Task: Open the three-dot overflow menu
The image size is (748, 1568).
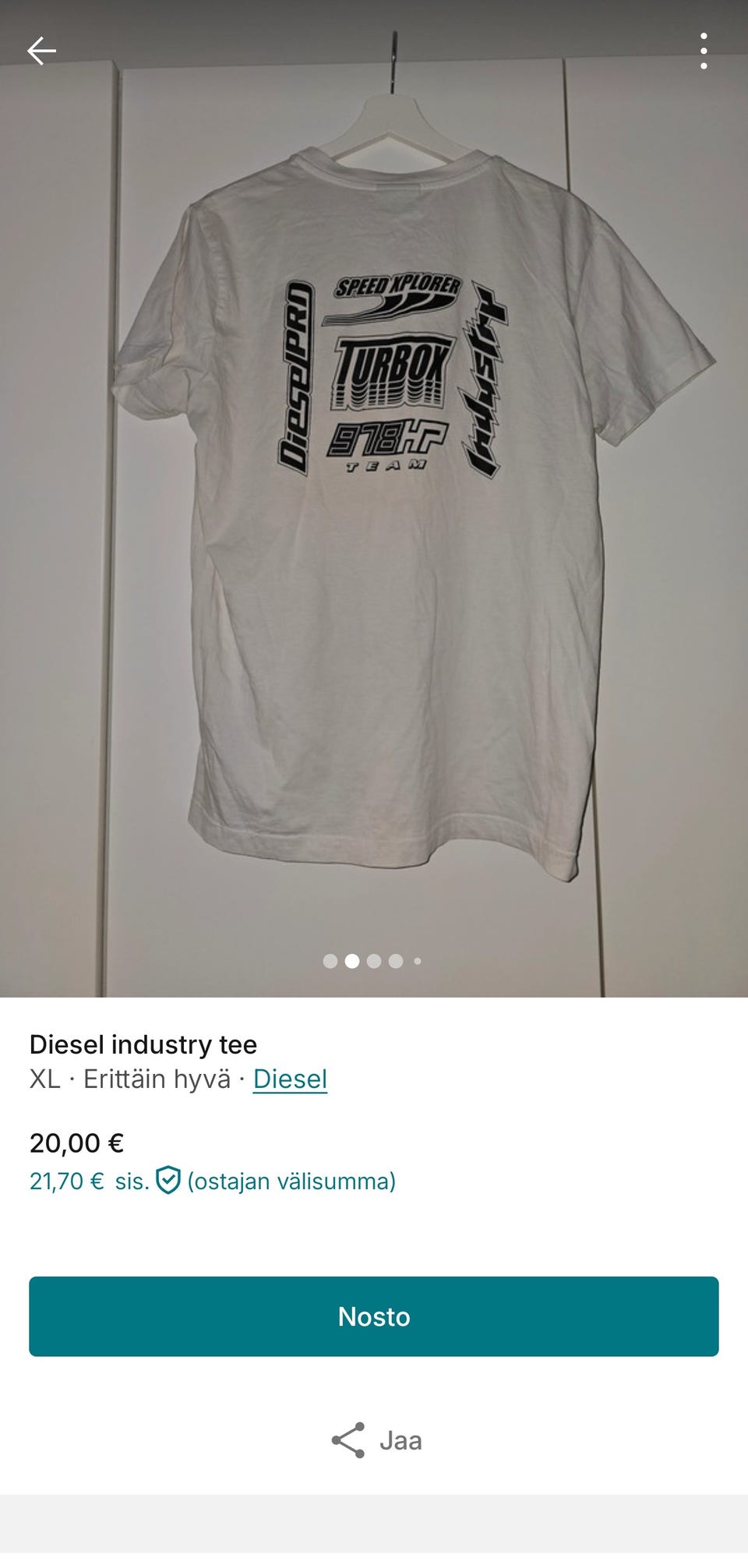Action: pyautogui.click(x=704, y=51)
